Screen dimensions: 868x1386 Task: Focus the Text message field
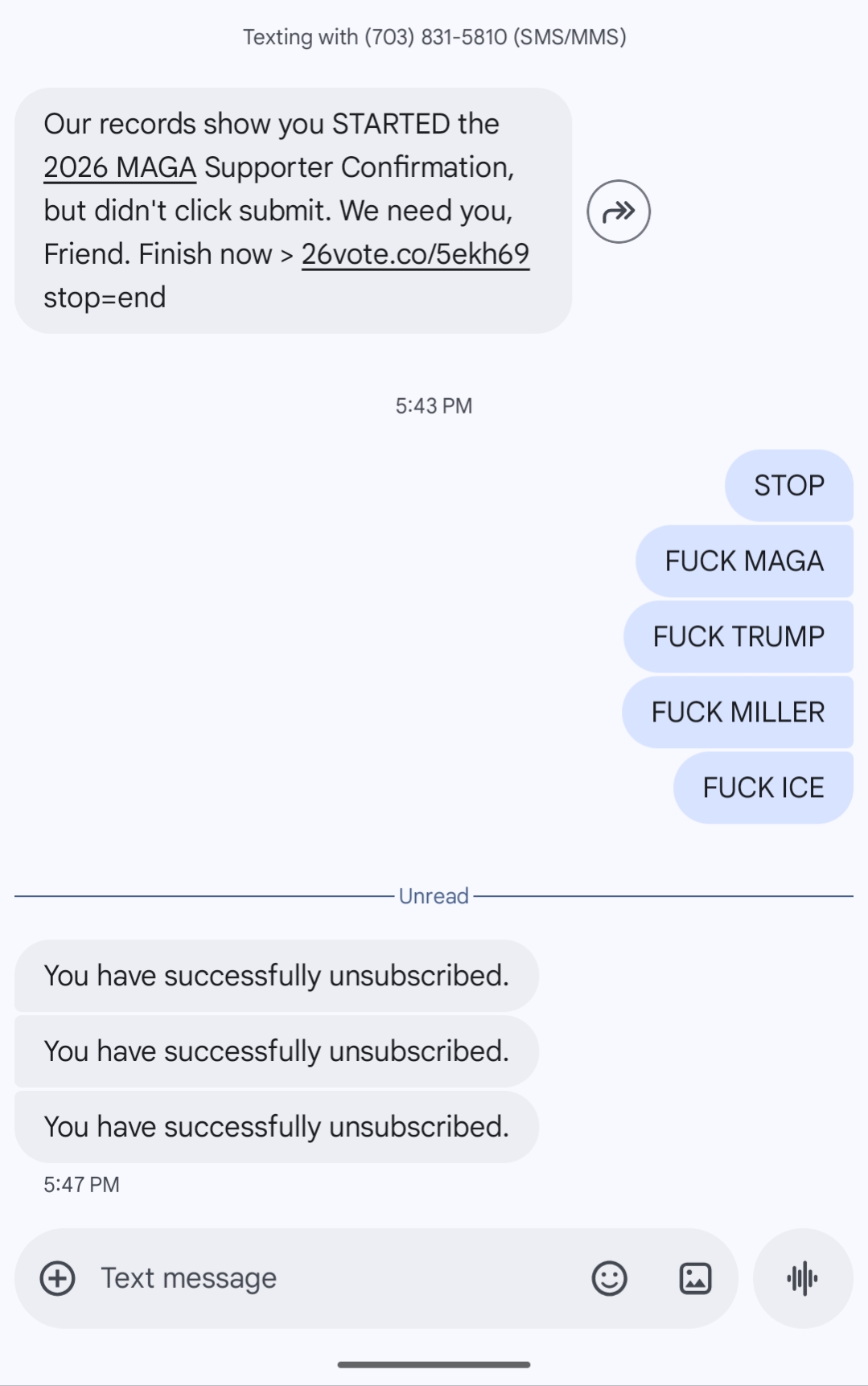pyautogui.click(x=322, y=1278)
